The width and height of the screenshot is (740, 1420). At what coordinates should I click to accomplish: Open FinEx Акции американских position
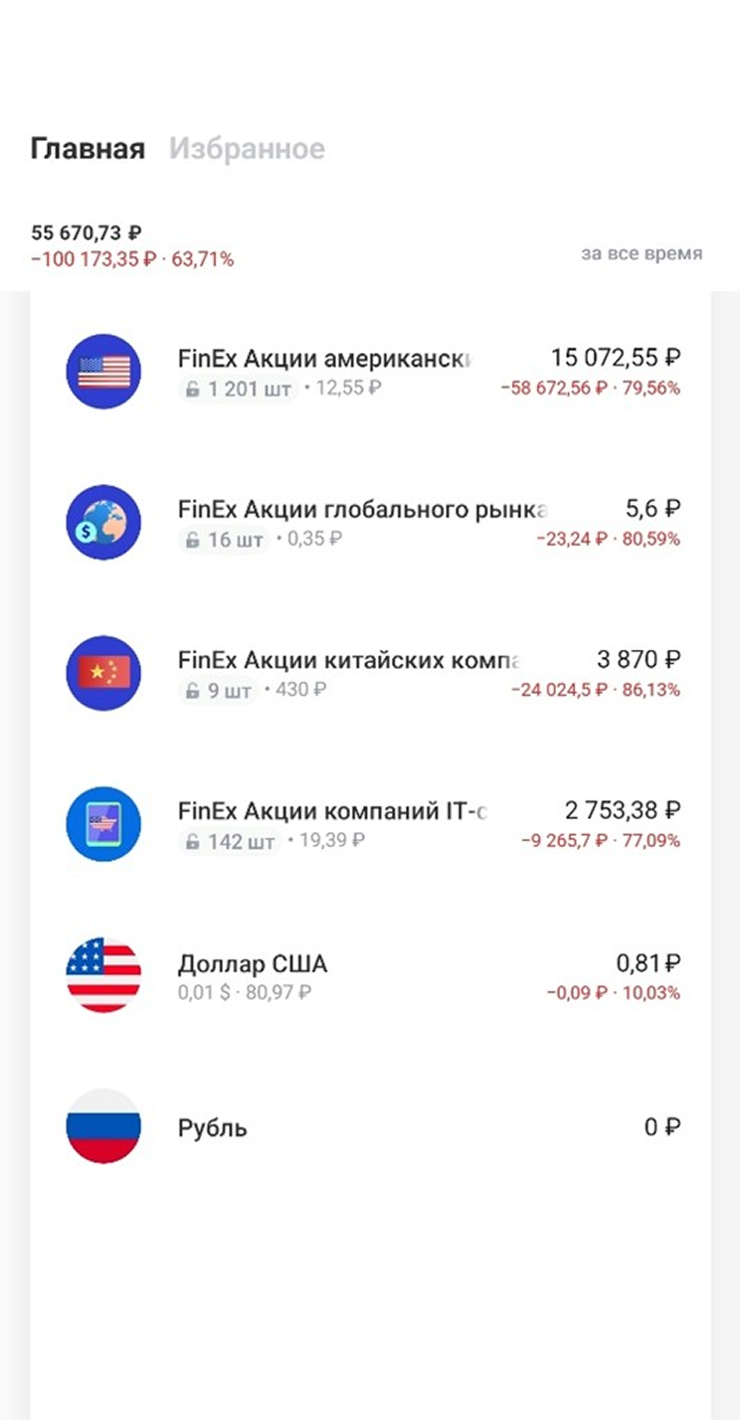click(x=371, y=371)
